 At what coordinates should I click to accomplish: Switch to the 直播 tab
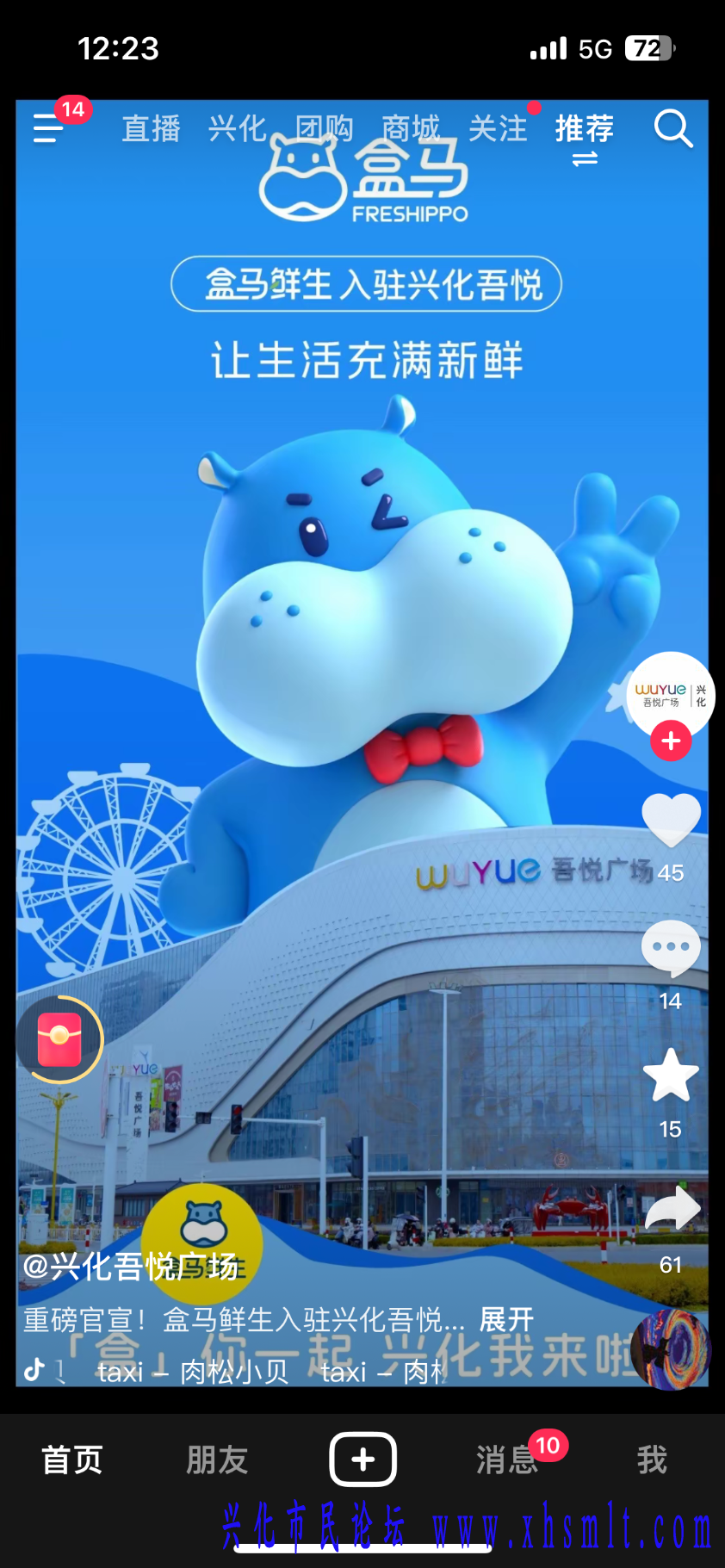pyautogui.click(x=151, y=129)
